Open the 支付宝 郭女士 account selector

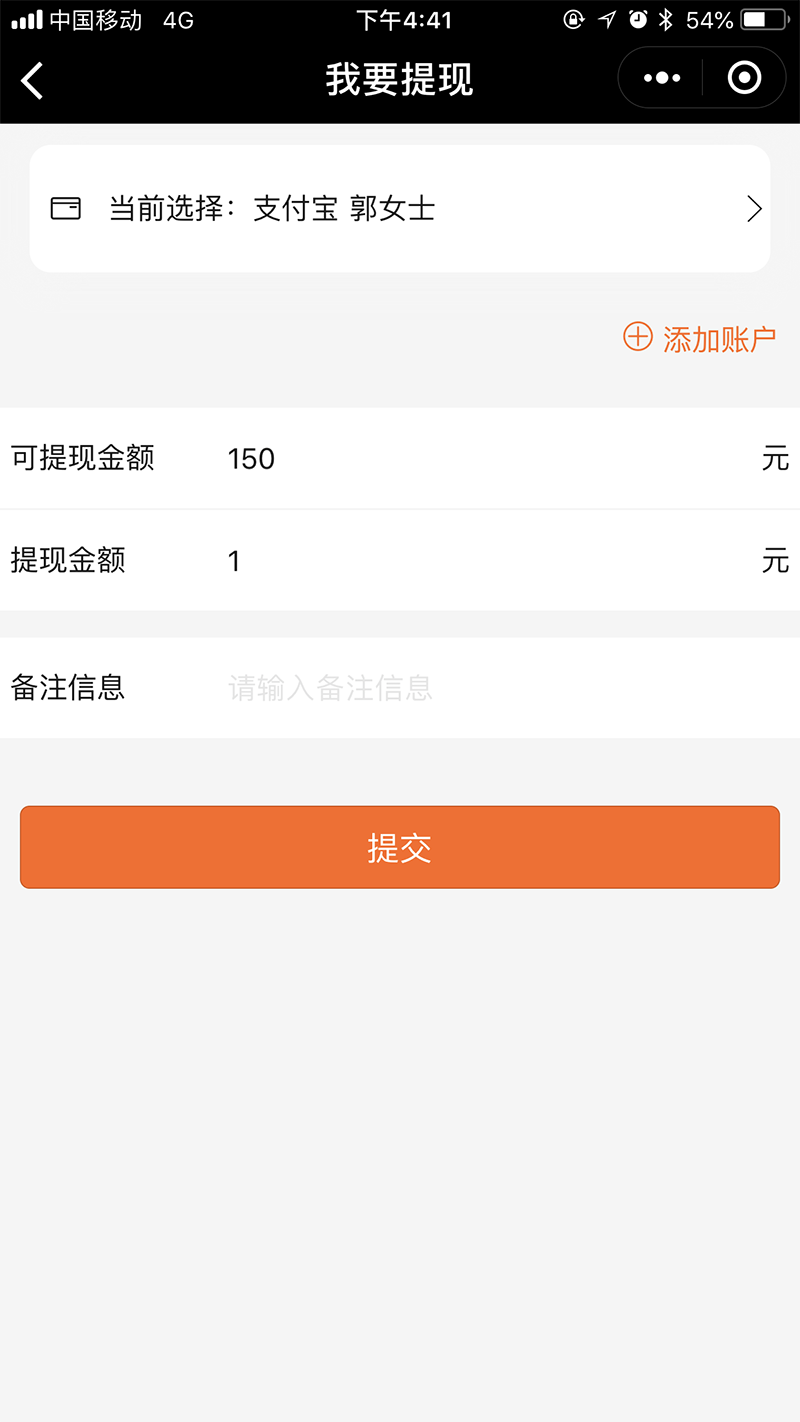(x=345, y=209)
